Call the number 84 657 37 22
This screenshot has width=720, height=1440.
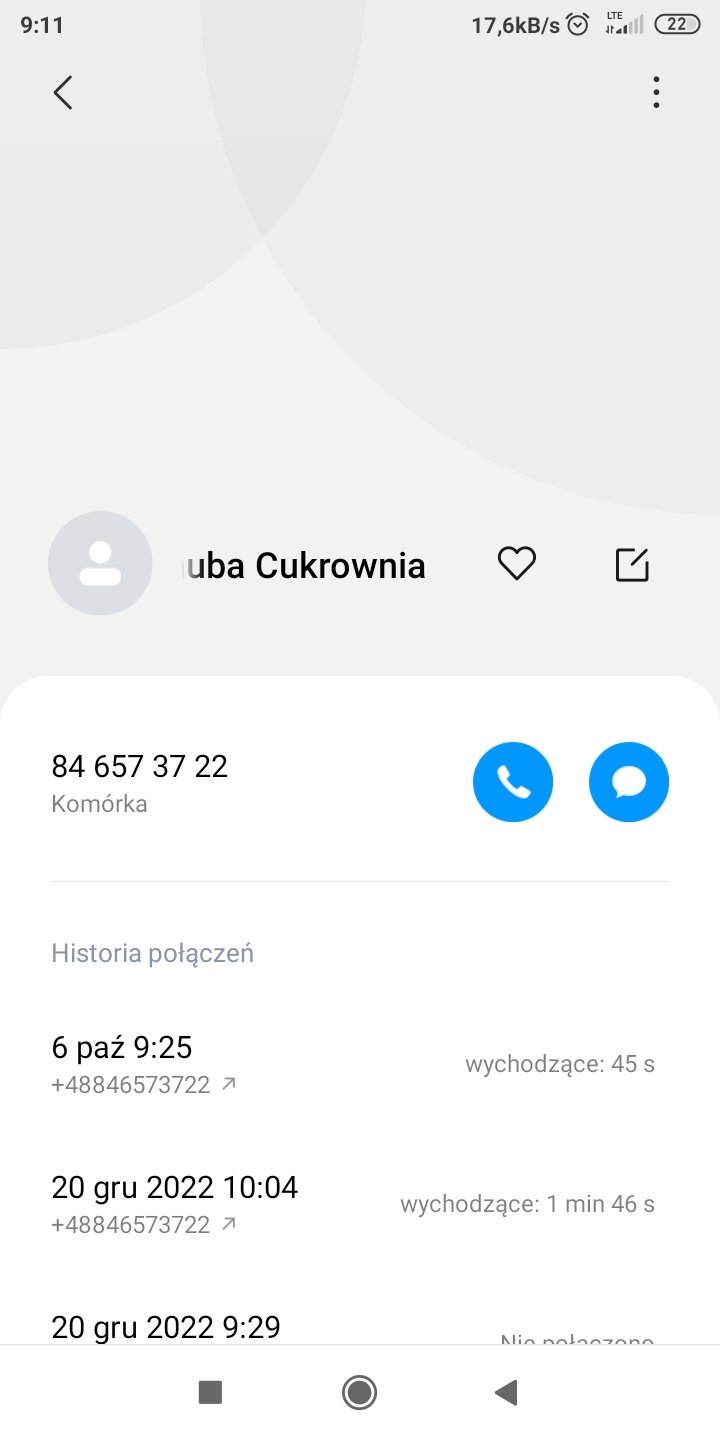click(513, 782)
